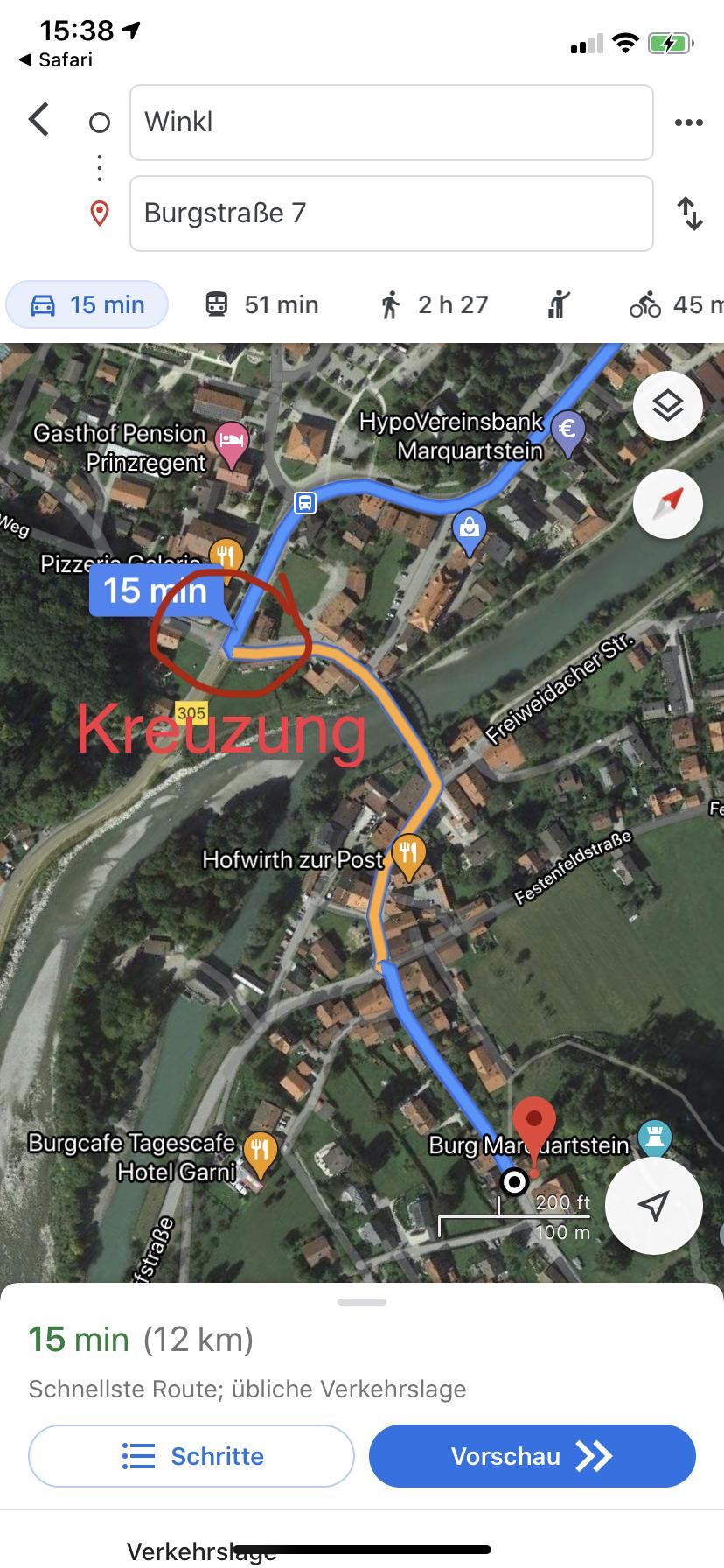Screen dimensions: 724x1568
Task: Edit the destination Burgstraße 7
Action: pos(391,213)
